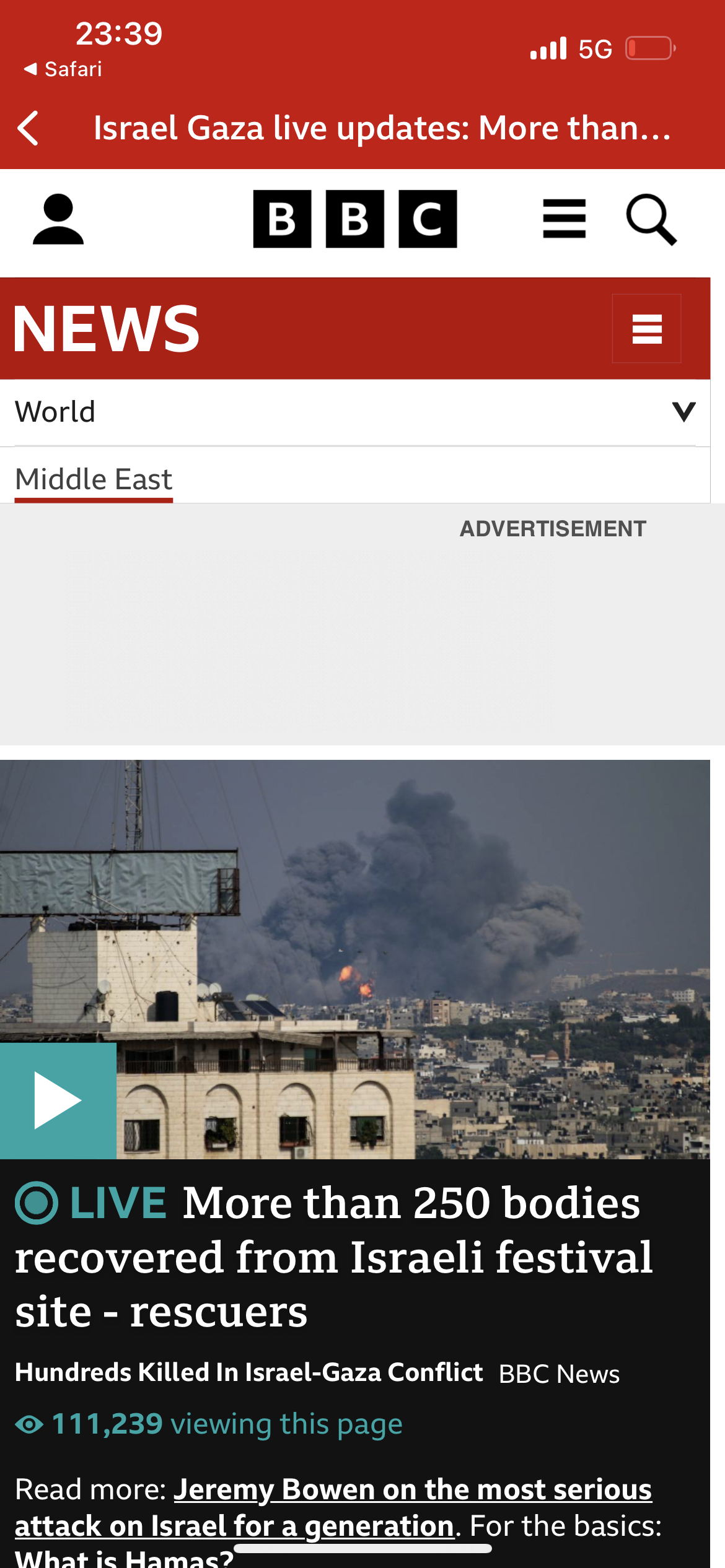Go to the BBC homepage via logo
The width and height of the screenshot is (725, 1568).
[354, 219]
